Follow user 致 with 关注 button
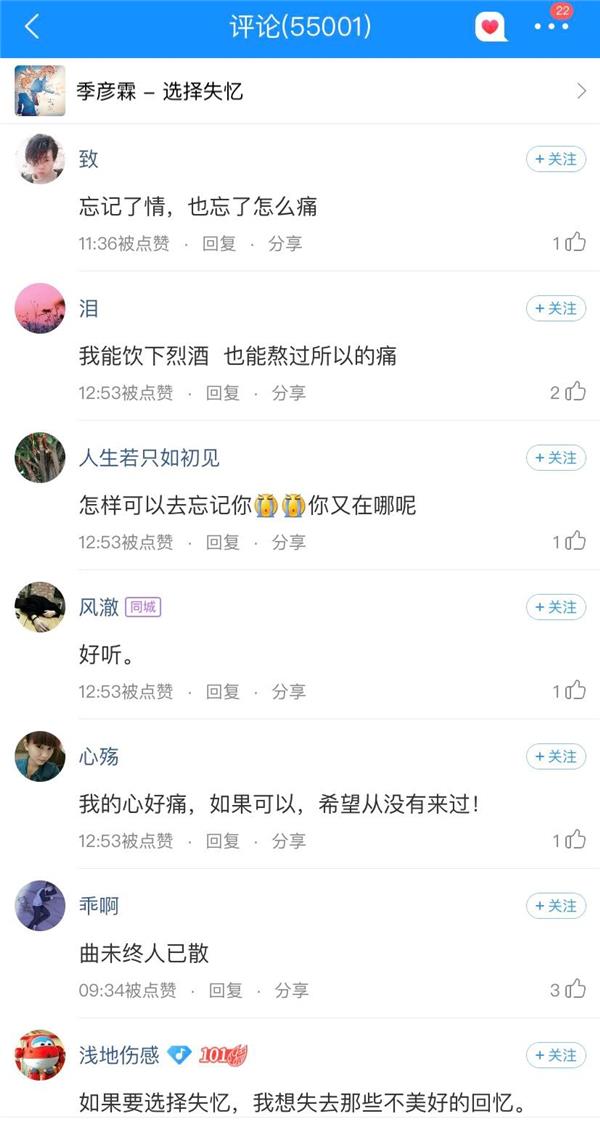 click(556, 159)
